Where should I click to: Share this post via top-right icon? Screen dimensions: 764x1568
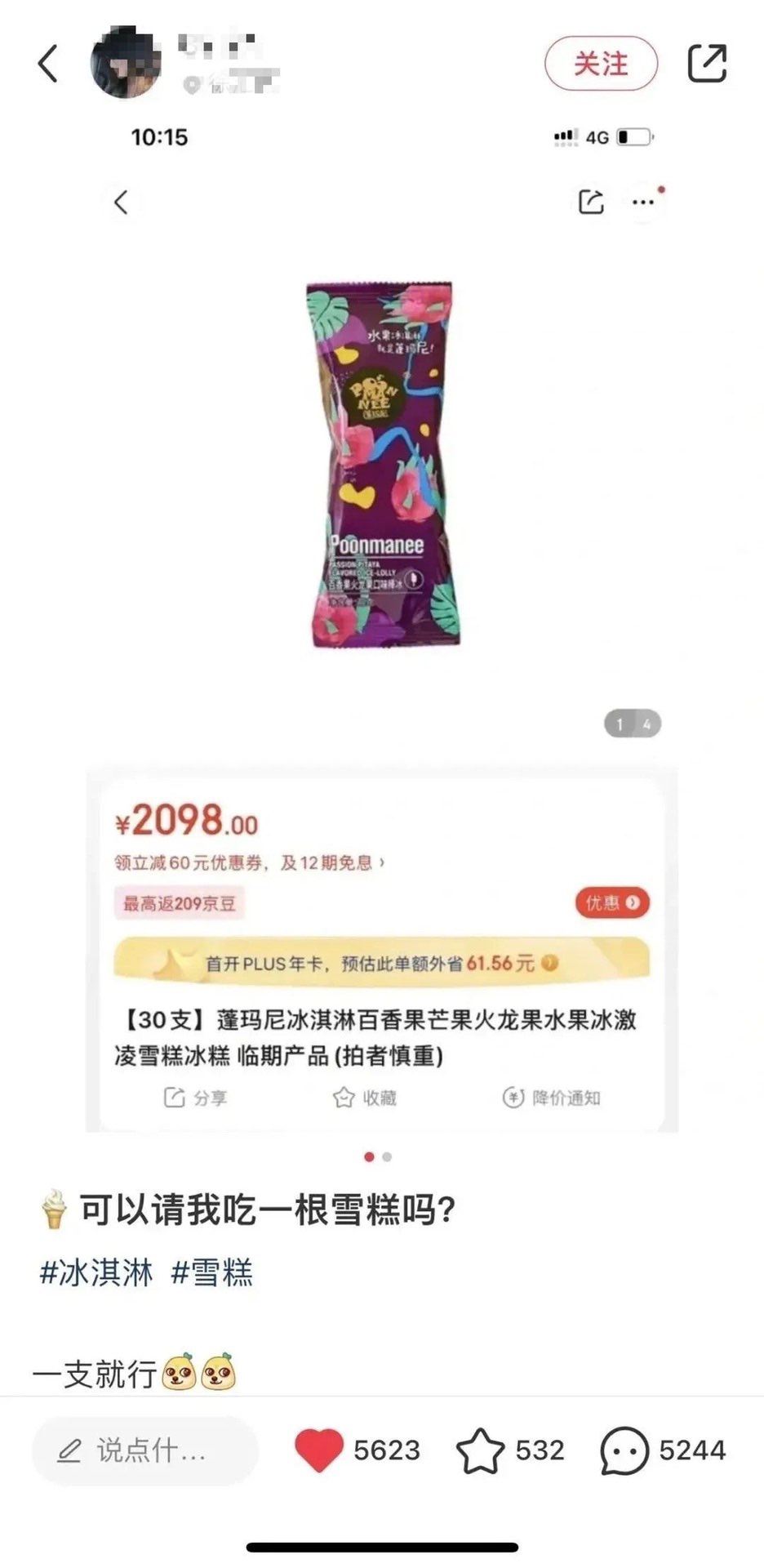tap(707, 64)
